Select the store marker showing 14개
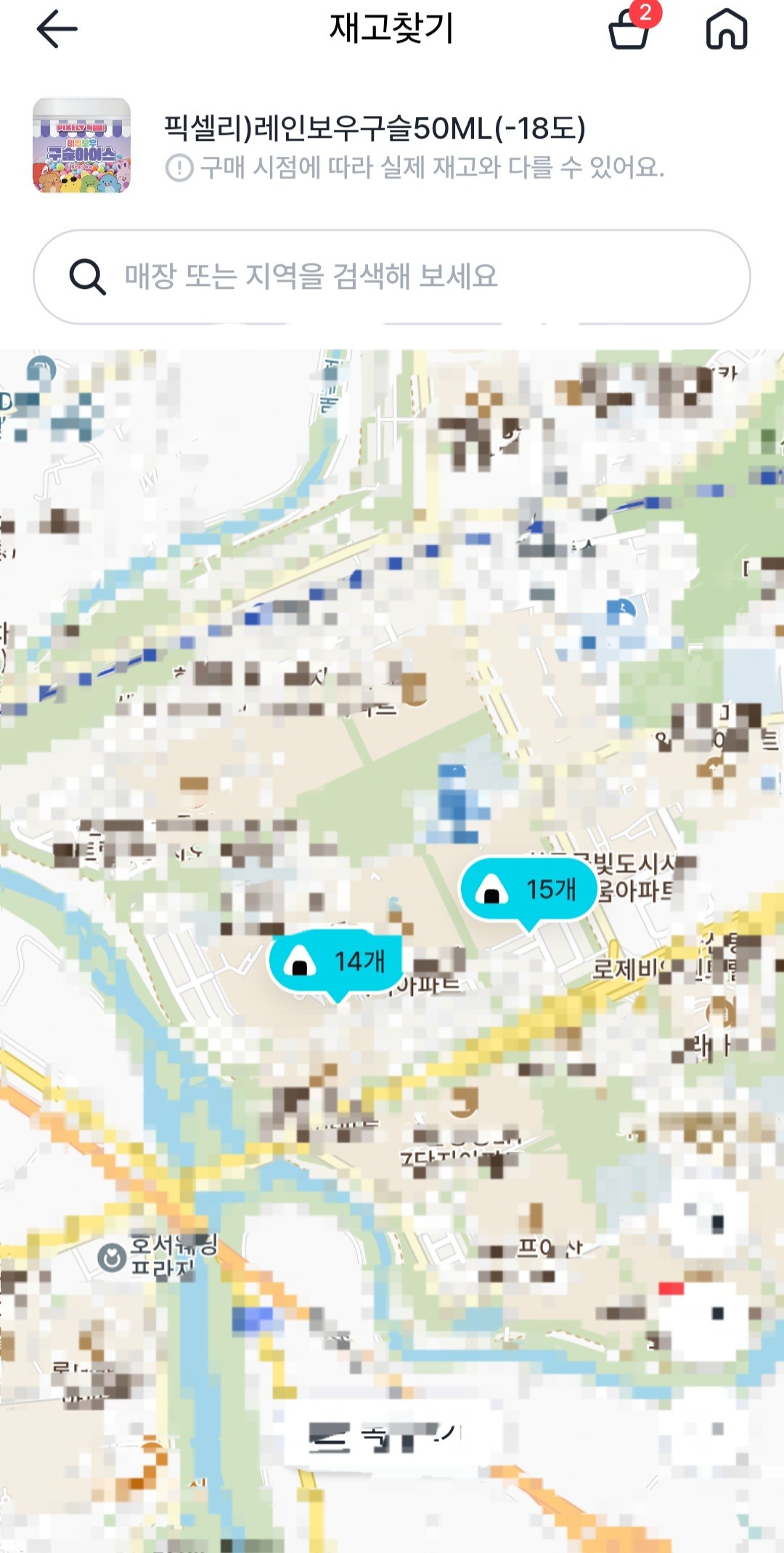Image resolution: width=784 pixels, height=1553 pixels. click(336, 961)
